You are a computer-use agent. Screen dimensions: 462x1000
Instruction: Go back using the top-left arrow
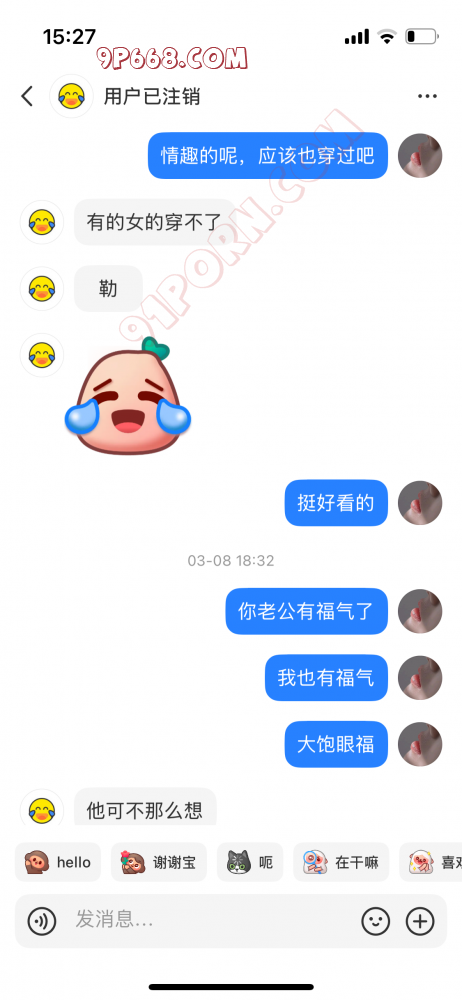click(27, 96)
